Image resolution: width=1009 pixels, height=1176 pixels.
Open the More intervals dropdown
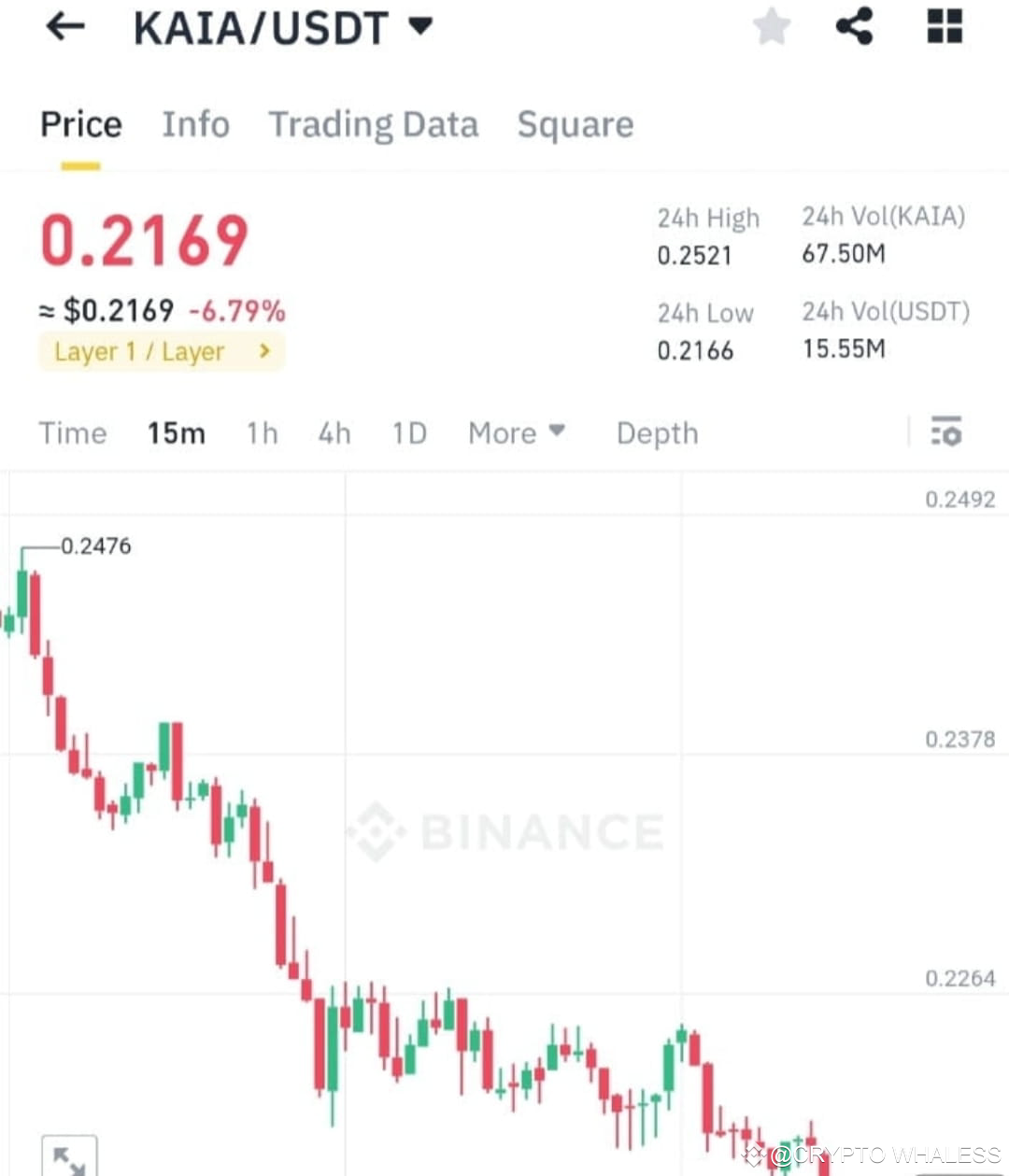[517, 432]
